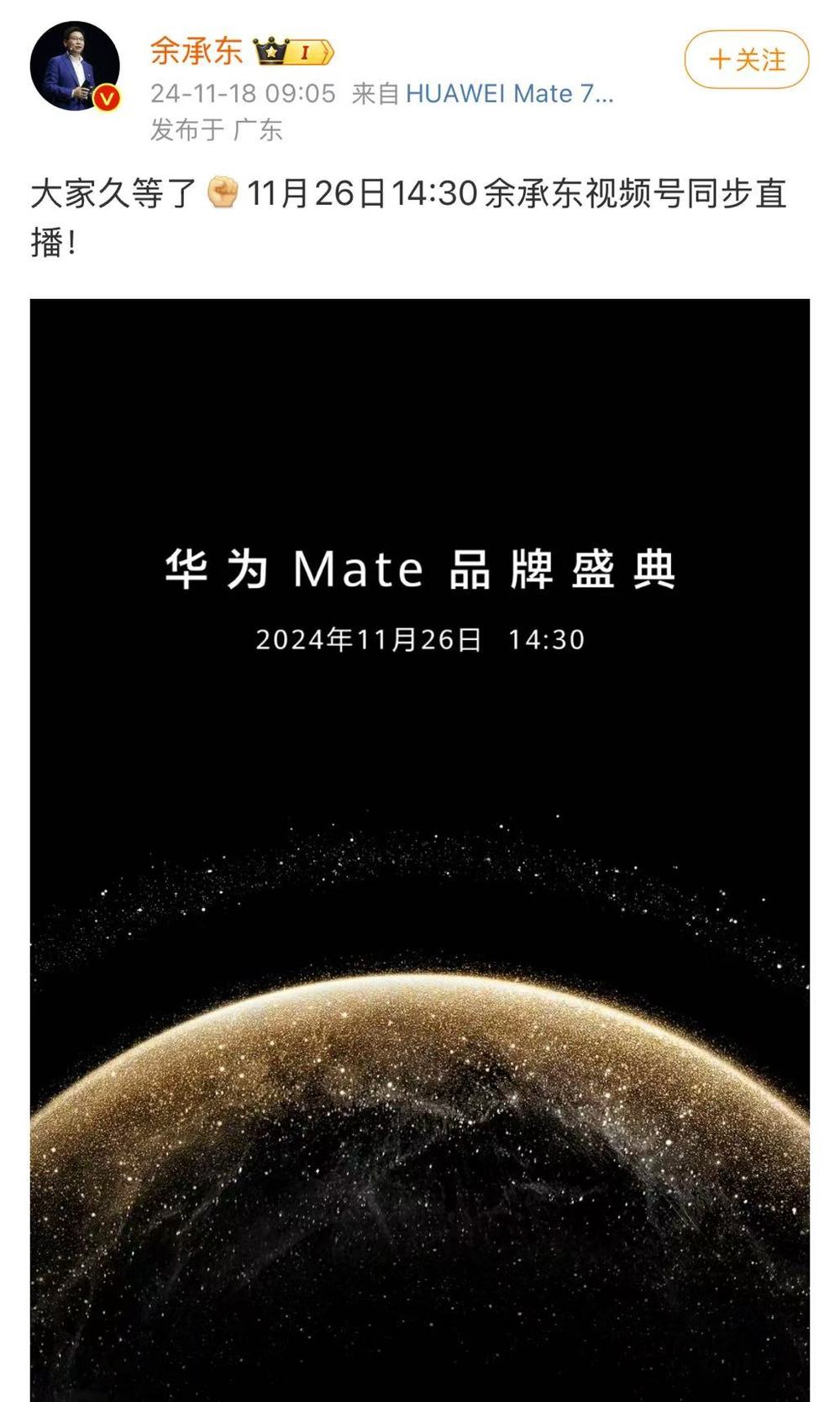Follow 余承东 with the 关注 button
Viewport: 840px width, 1402px height.
click(x=746, y=60)
